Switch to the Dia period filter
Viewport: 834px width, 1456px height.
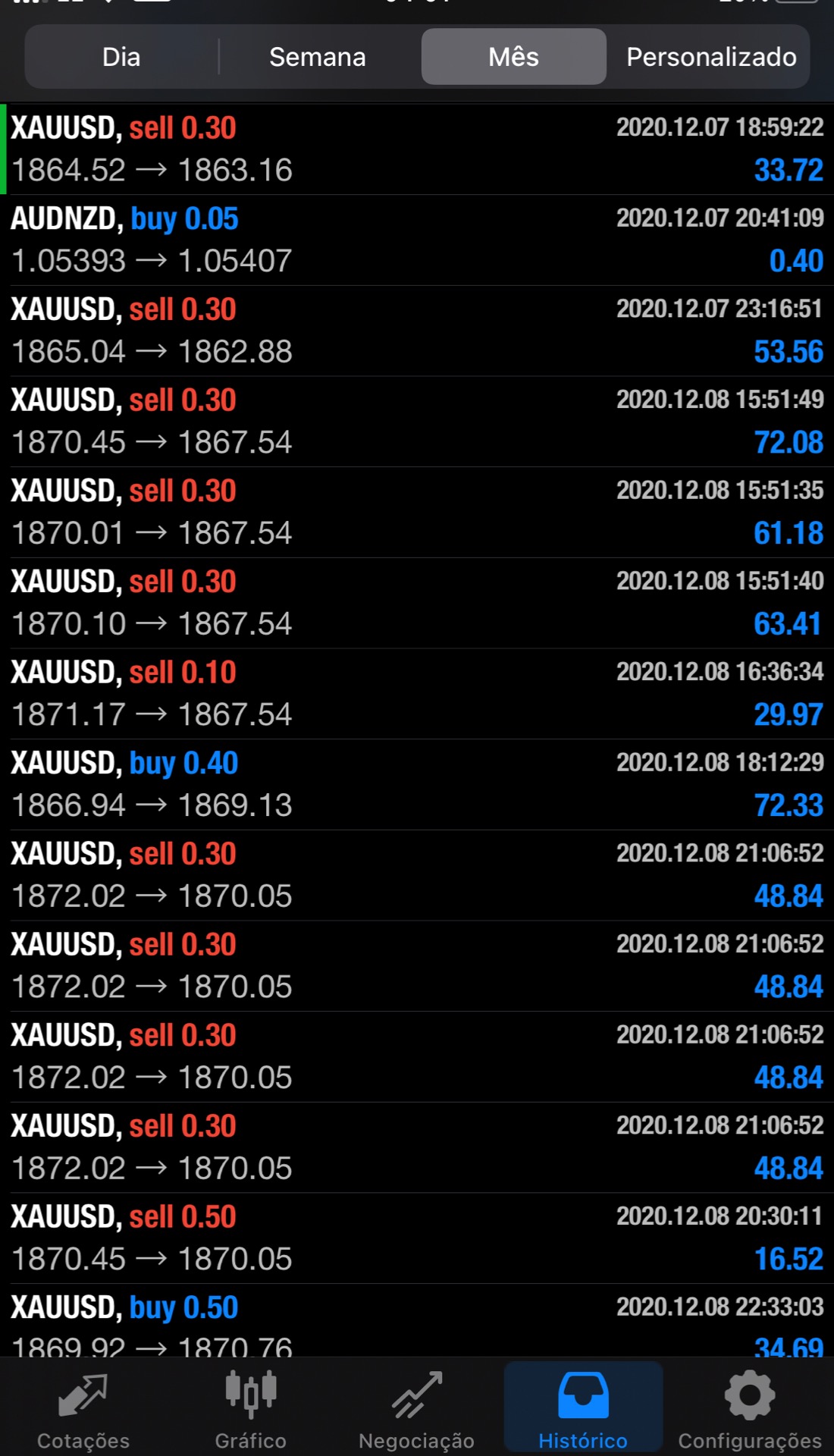click(121, 57)
